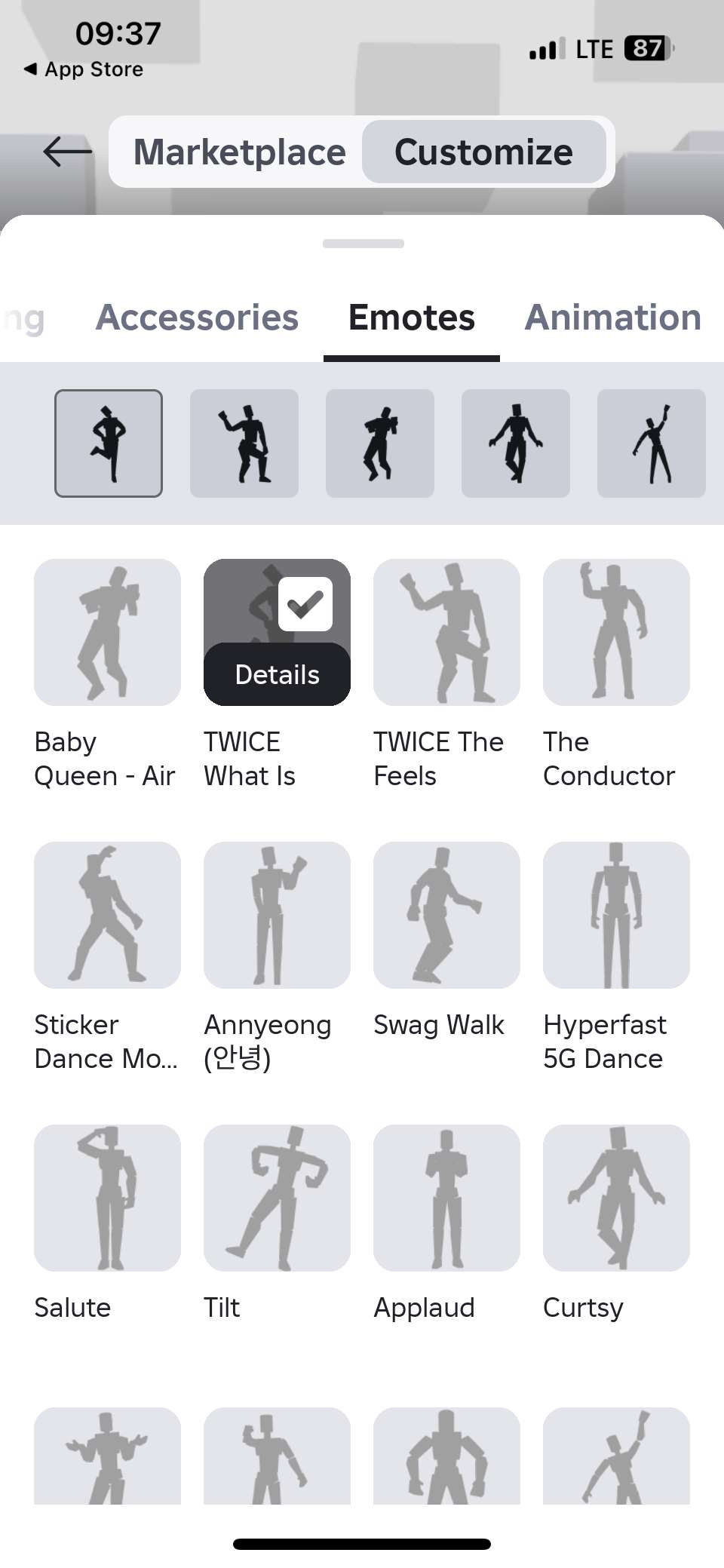The image size is (724, 1568).
Task: Equip the Swag Walk emote
Action: pyautogui.click(x=446, y=915)
